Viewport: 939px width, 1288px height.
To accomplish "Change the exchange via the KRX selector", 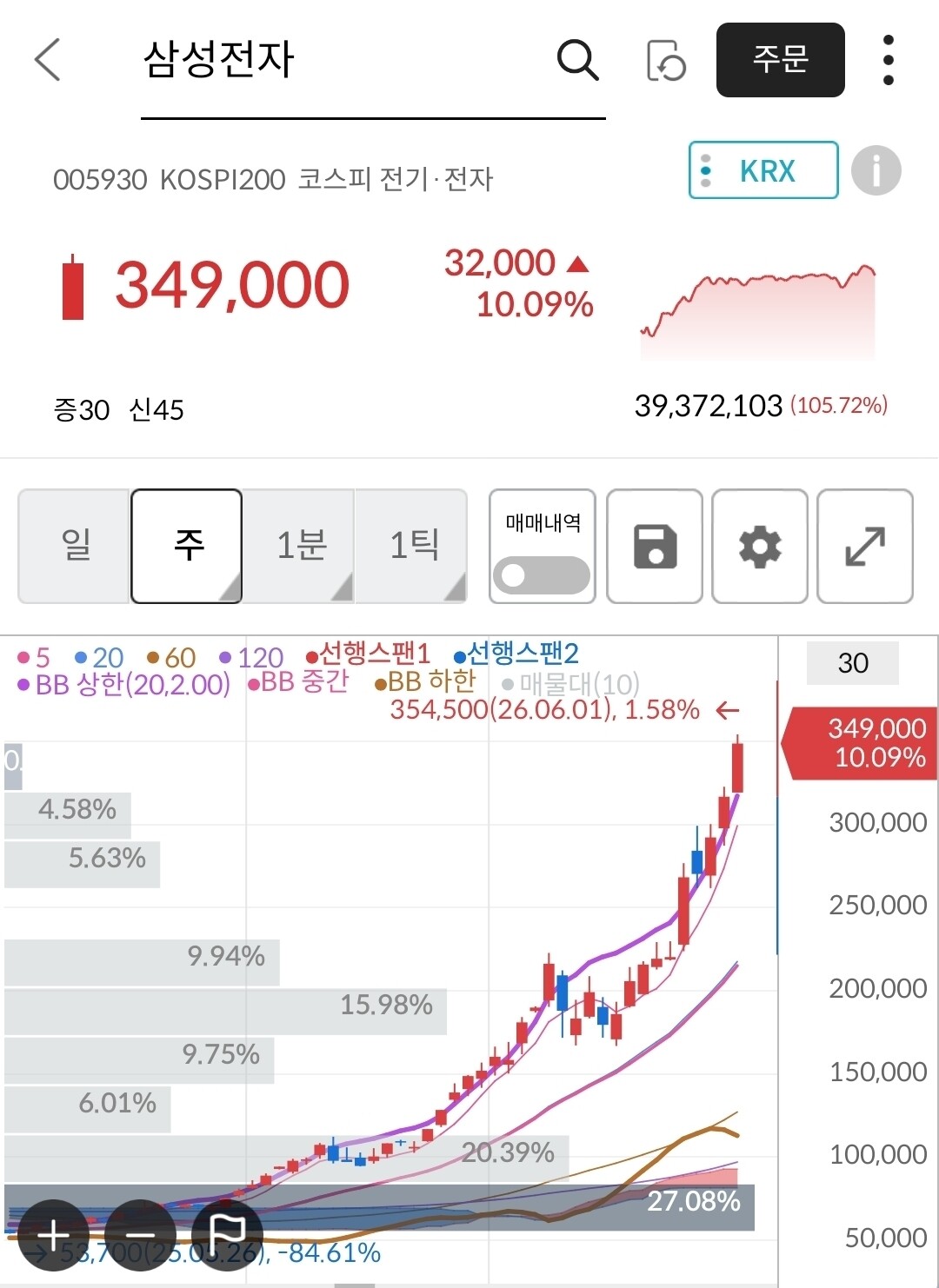I will pyautogui.click(x=763, y=170).
